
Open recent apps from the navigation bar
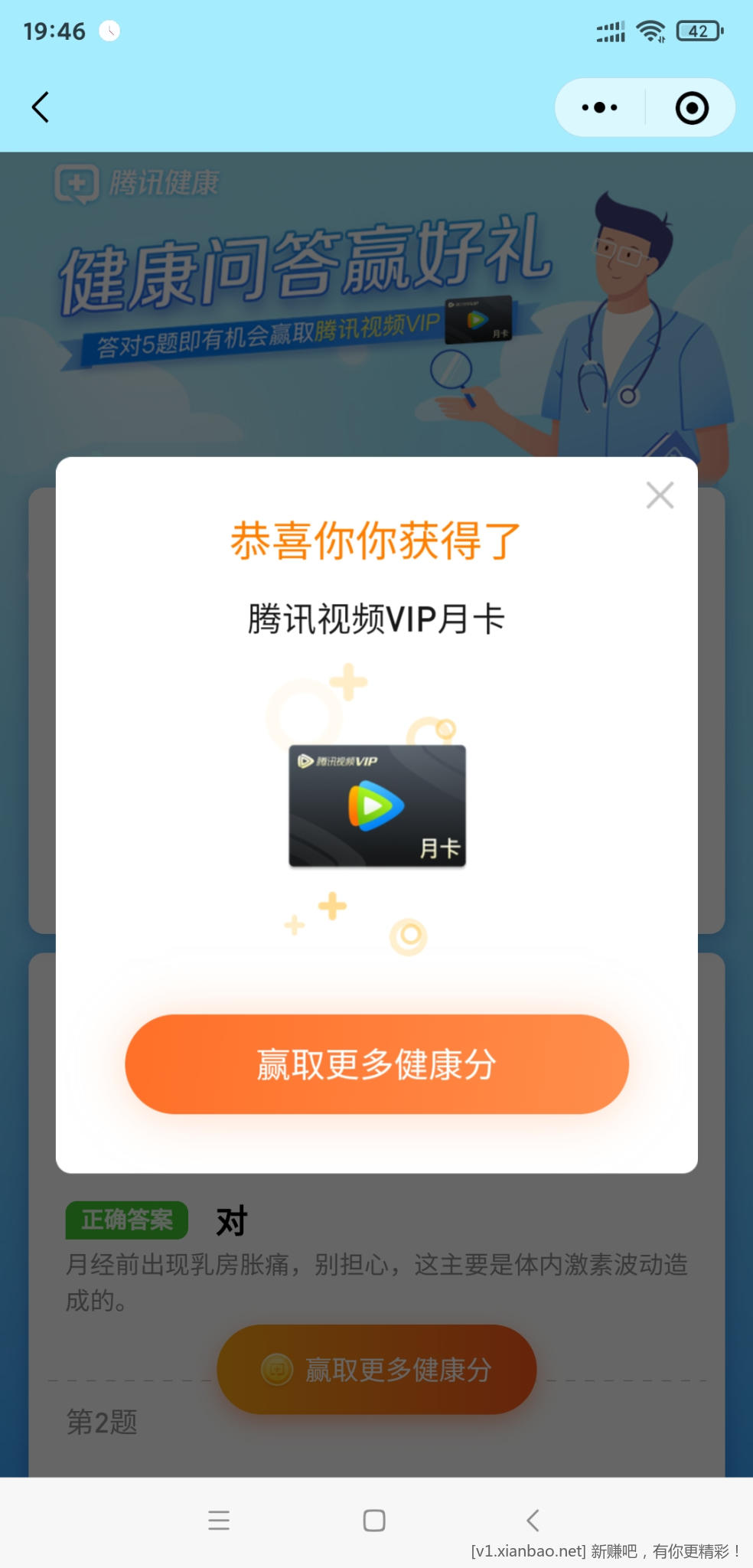point(219,1520)
